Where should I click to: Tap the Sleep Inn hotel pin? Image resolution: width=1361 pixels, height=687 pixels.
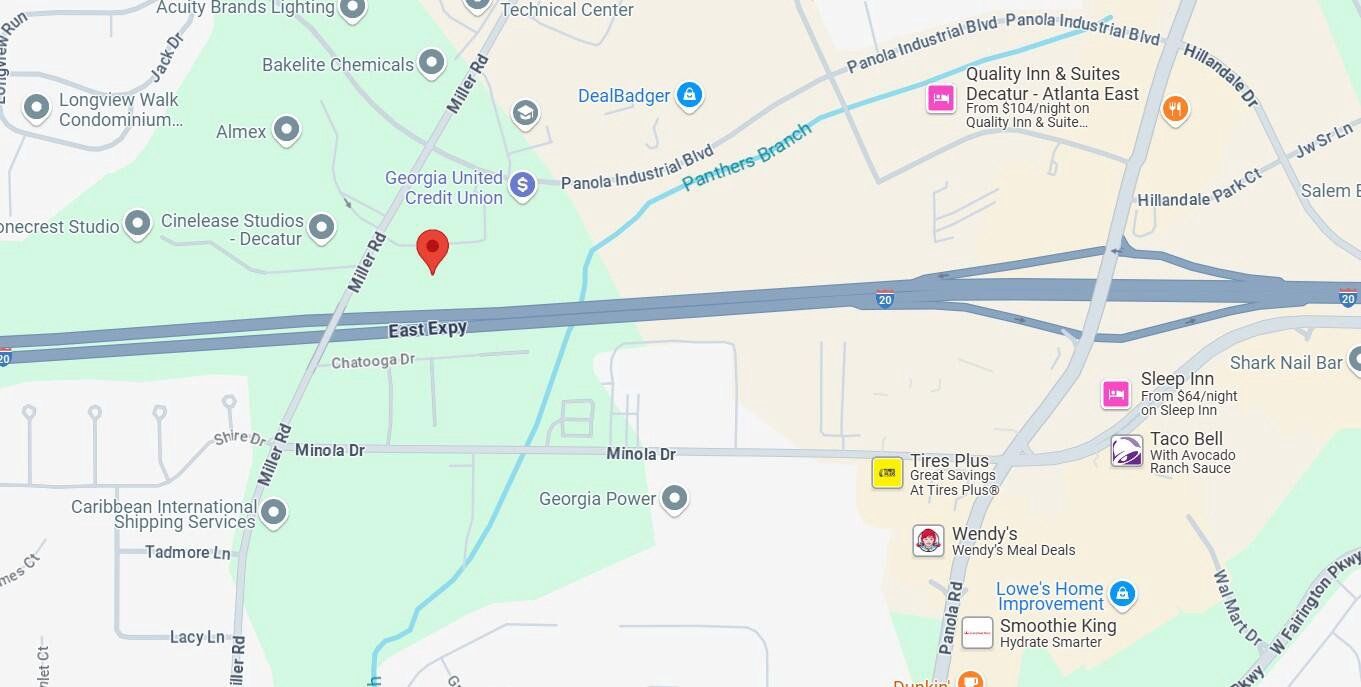[1116, 394]
